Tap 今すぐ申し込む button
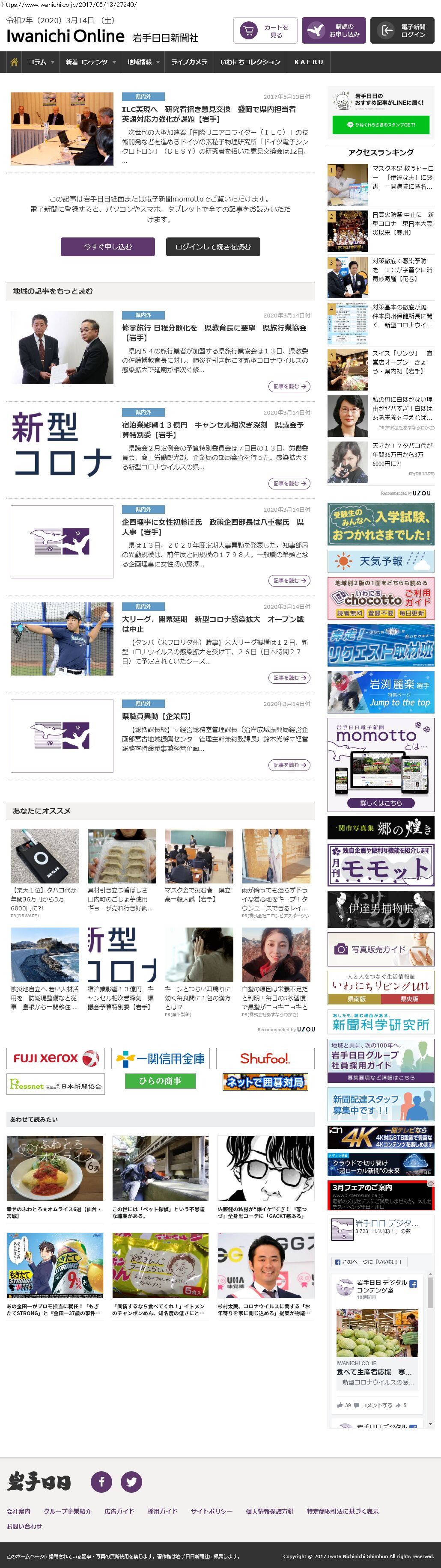Viewport: 441px width, 1568px height. click(108, 246)
